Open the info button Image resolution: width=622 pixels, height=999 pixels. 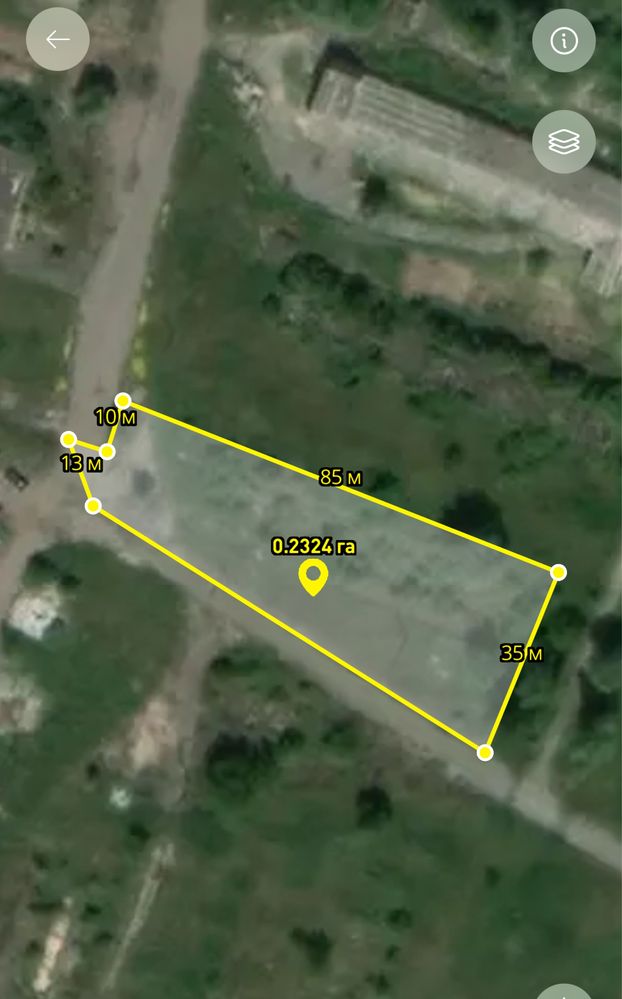(x=564, y=41)
